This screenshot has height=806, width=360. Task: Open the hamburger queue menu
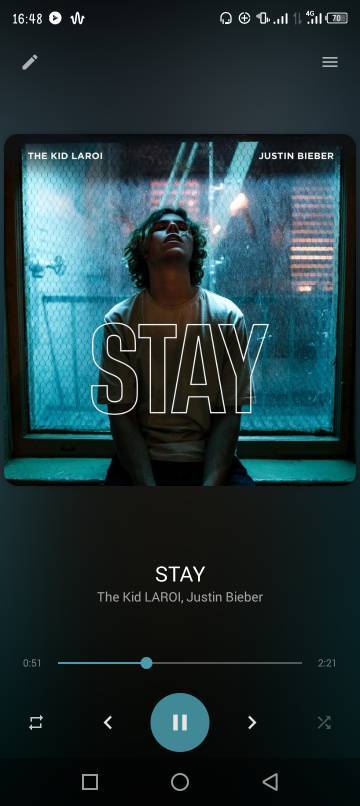point(330,62)
